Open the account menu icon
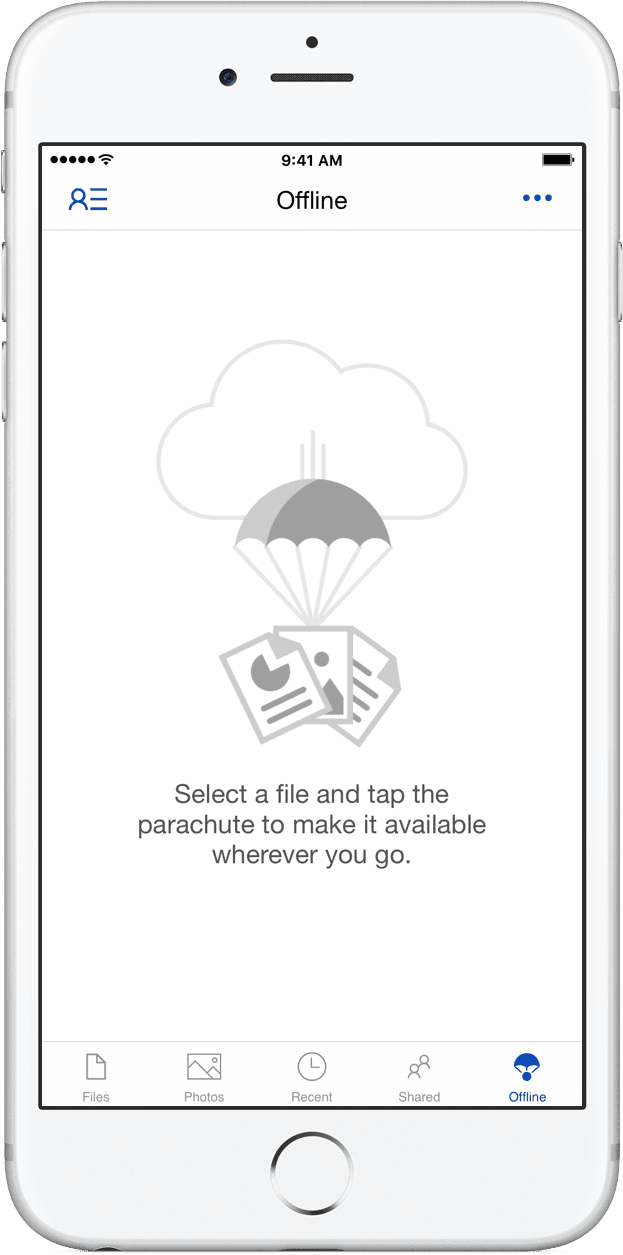623x1255 pixels. [x=88, y=199]
